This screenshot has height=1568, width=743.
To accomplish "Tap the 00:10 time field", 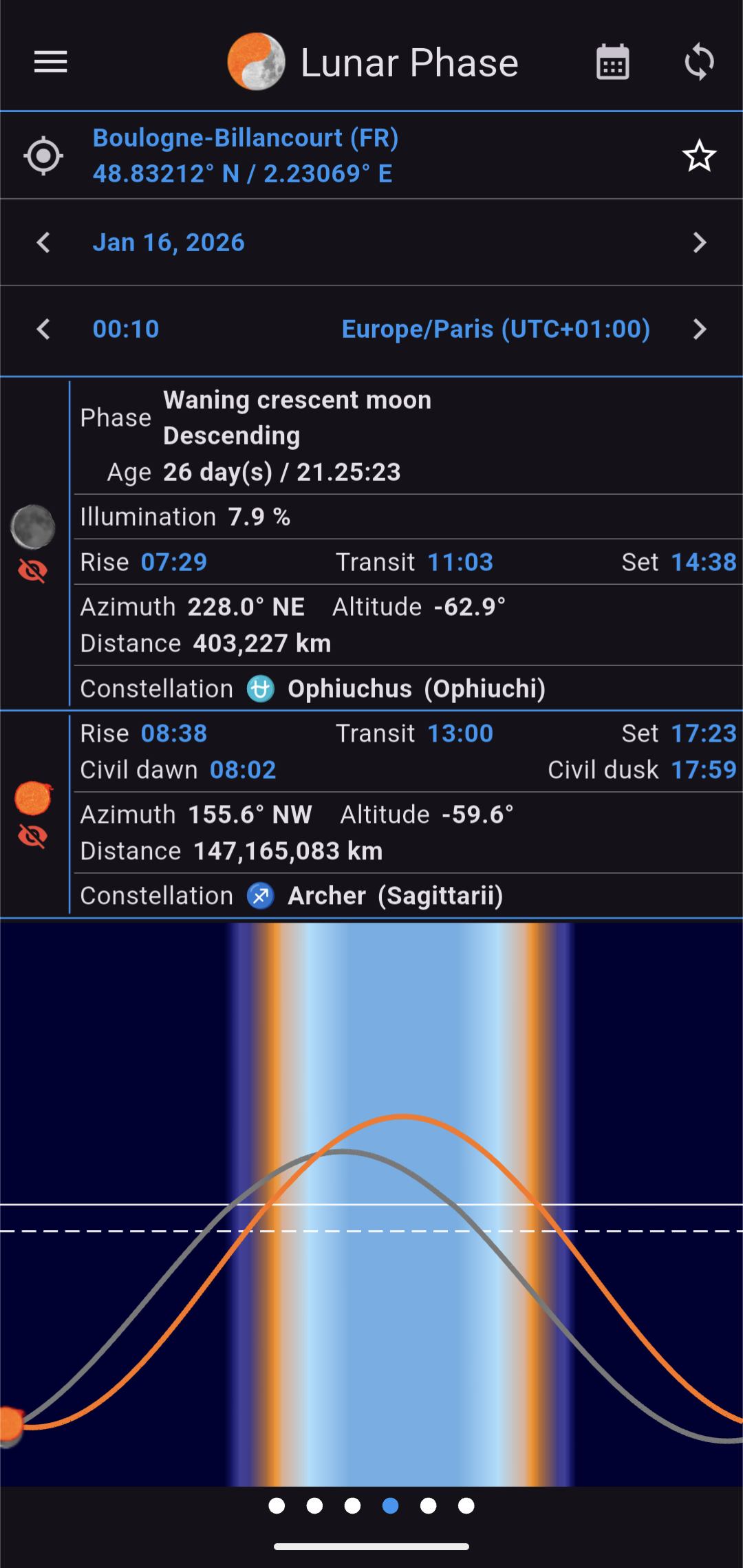I will [125, 330].
